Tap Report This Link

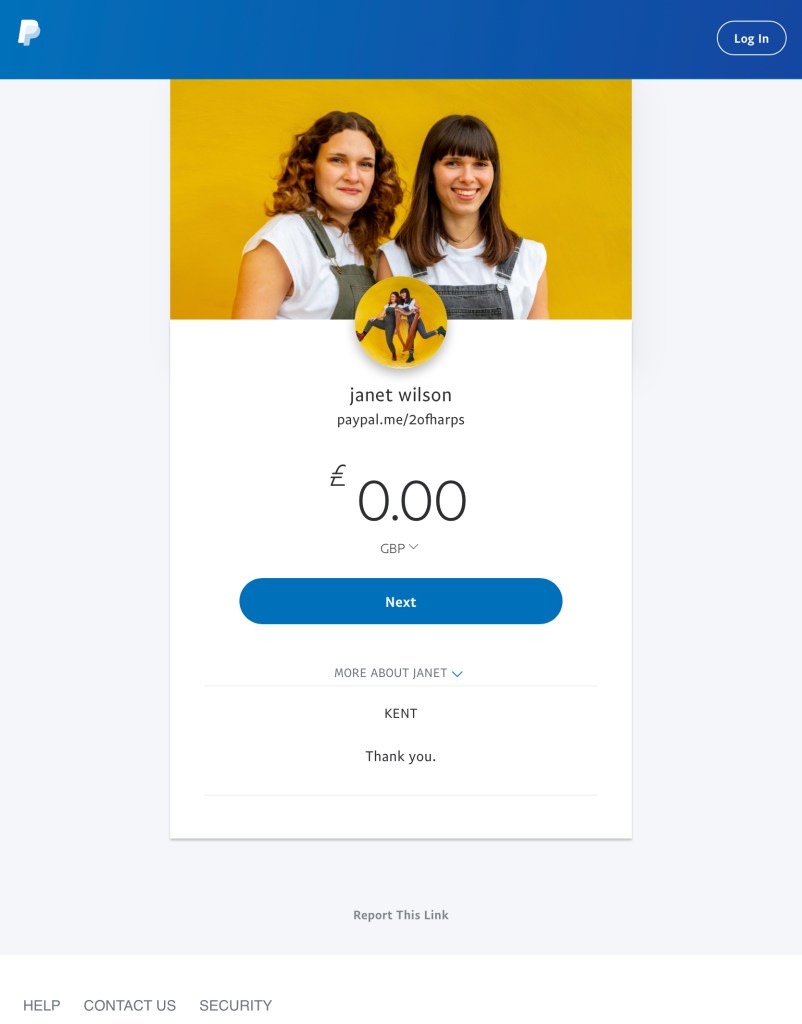pos(400,915)
